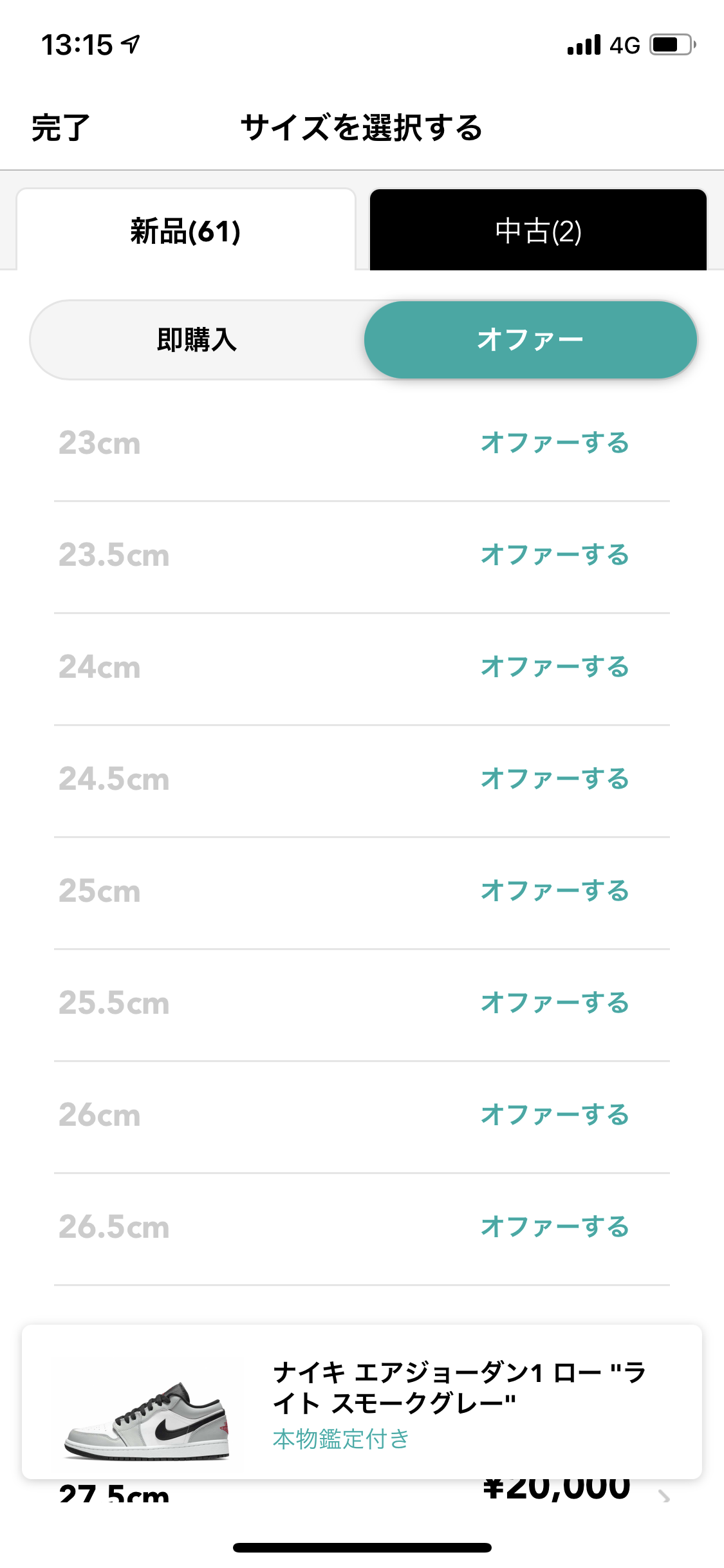Select the オファー segment

tap(530, 339)
